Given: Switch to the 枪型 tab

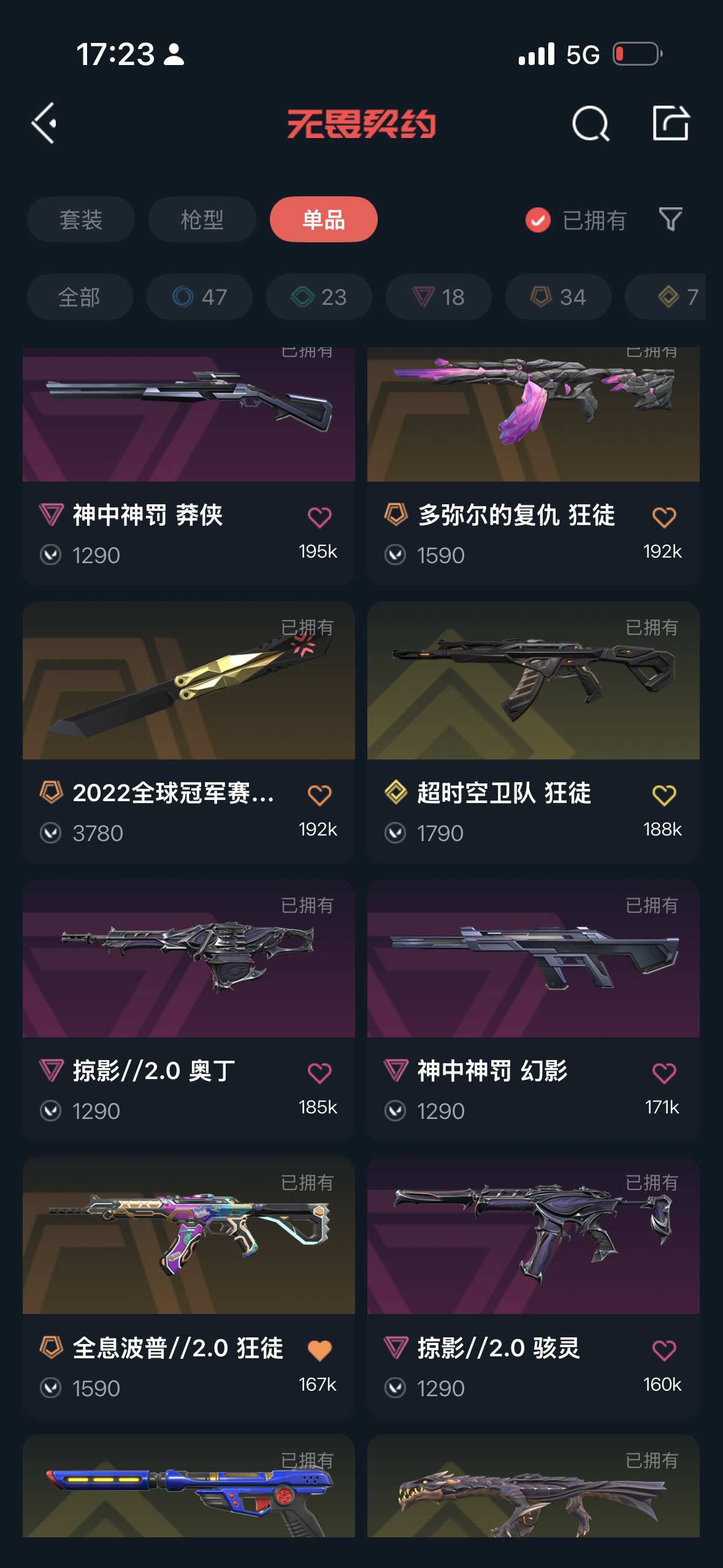Looking at the screenshot, I should [202, 219].
